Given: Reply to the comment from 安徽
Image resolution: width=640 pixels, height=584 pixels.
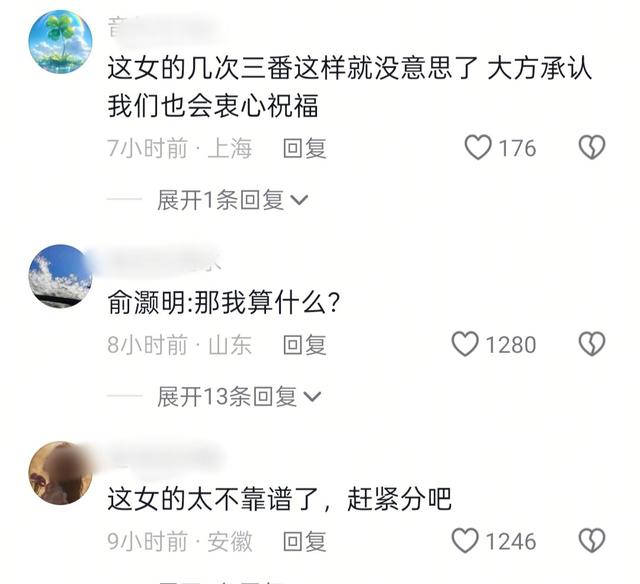Looking at the screenshot, I should [x=304, y=543].
